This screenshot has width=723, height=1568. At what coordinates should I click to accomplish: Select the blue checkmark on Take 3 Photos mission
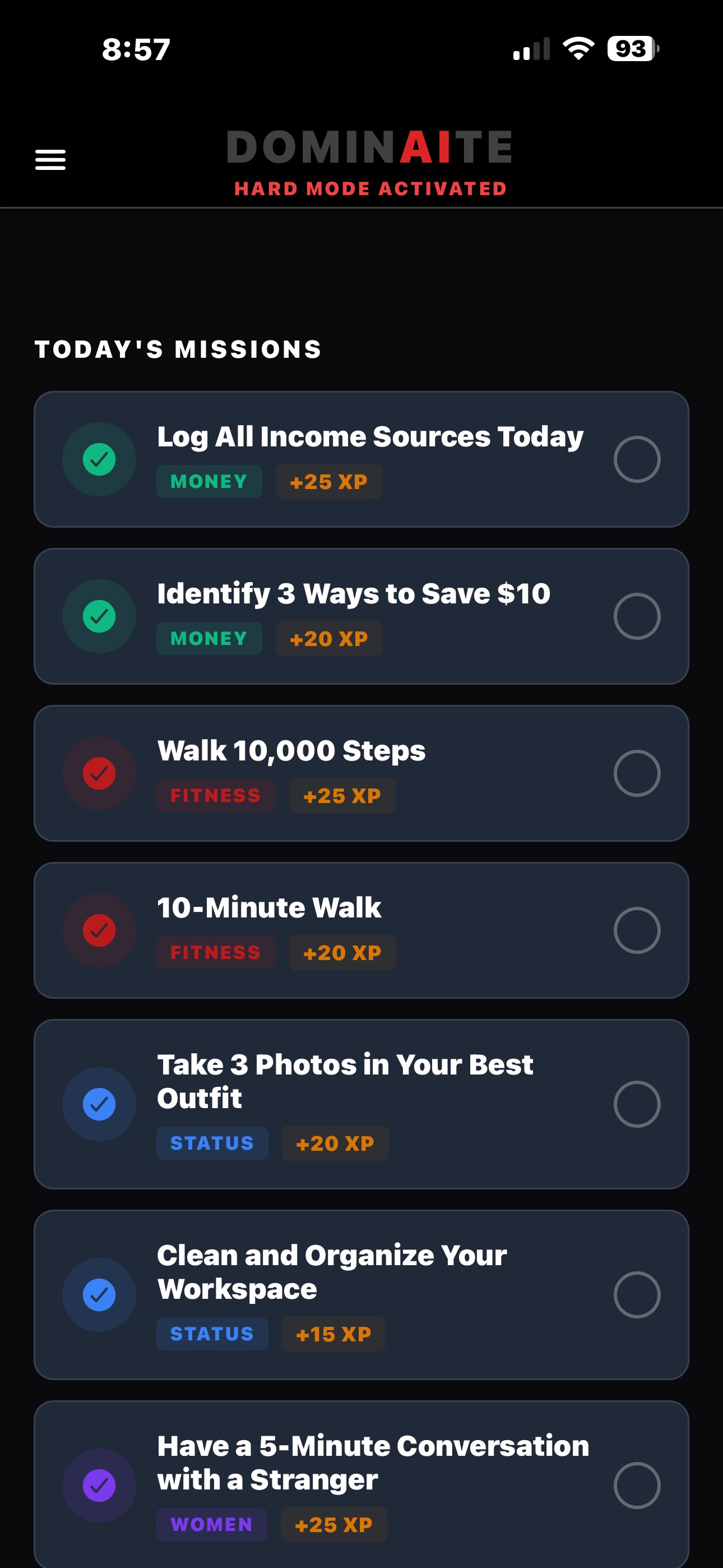click(99, 1104)
